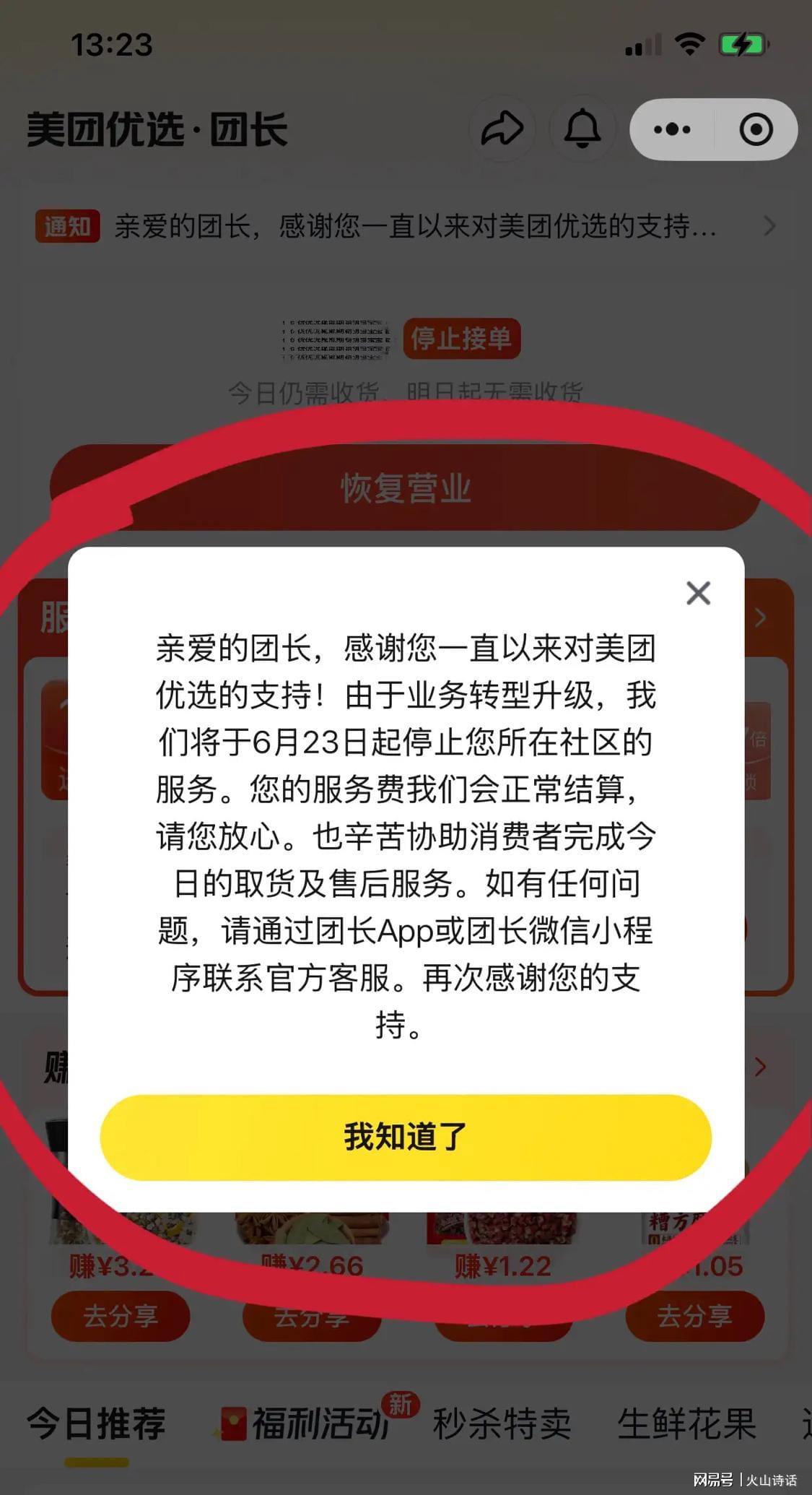Close the mini program with circle icon
The height and width of the screenshot is (1495, 812).
756,129
